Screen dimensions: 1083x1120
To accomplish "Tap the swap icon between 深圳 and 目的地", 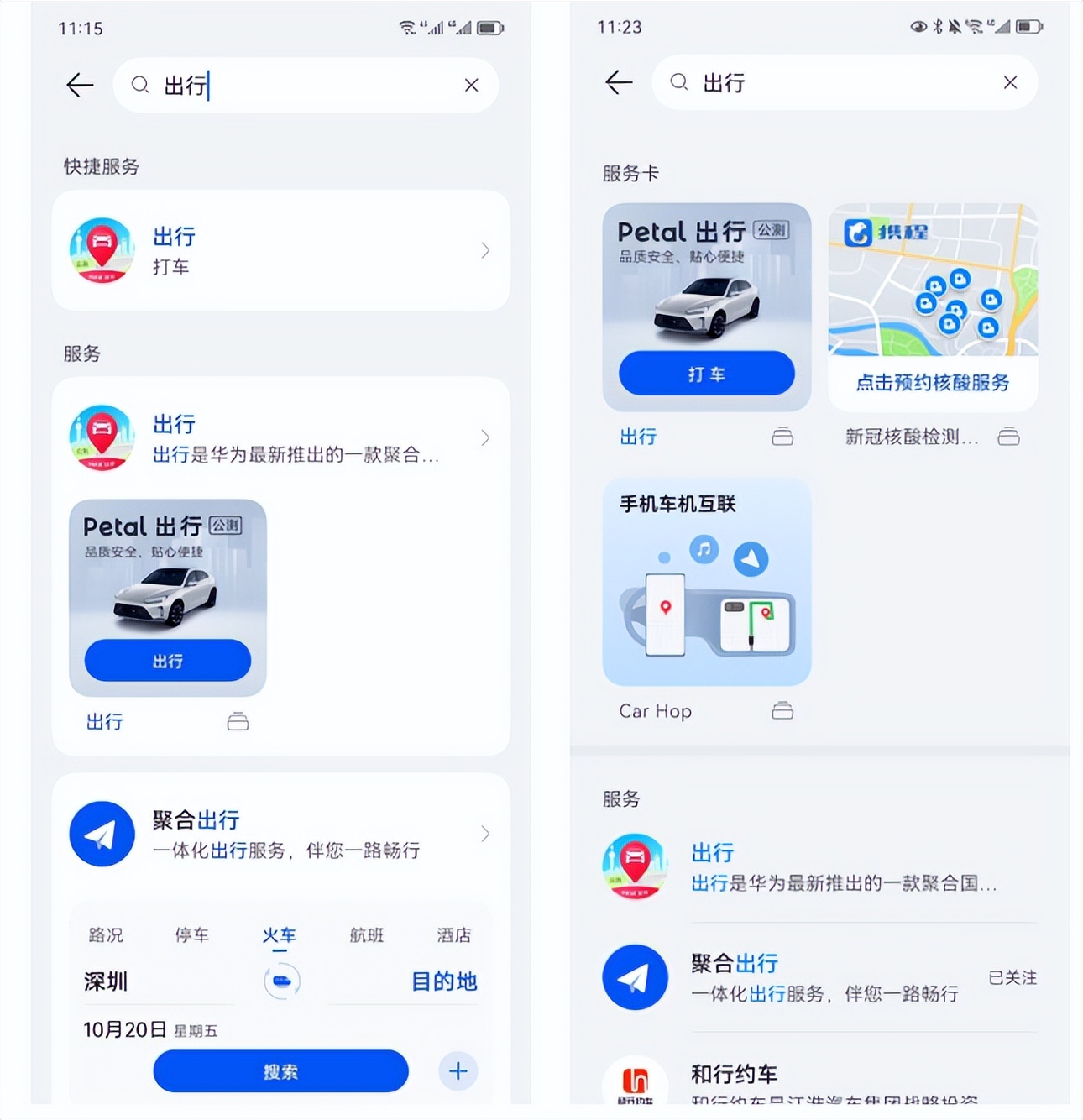I will (281, 981).
